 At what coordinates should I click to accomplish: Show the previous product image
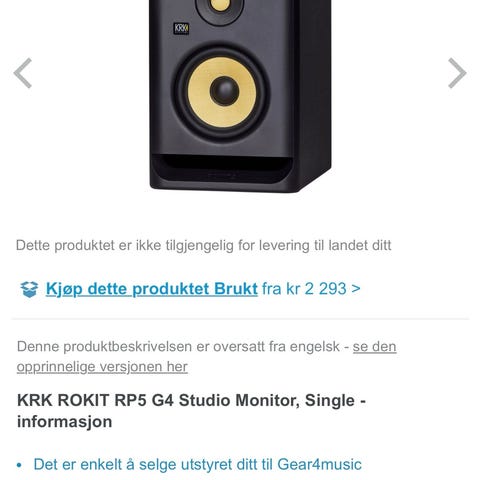pos(23,73)
